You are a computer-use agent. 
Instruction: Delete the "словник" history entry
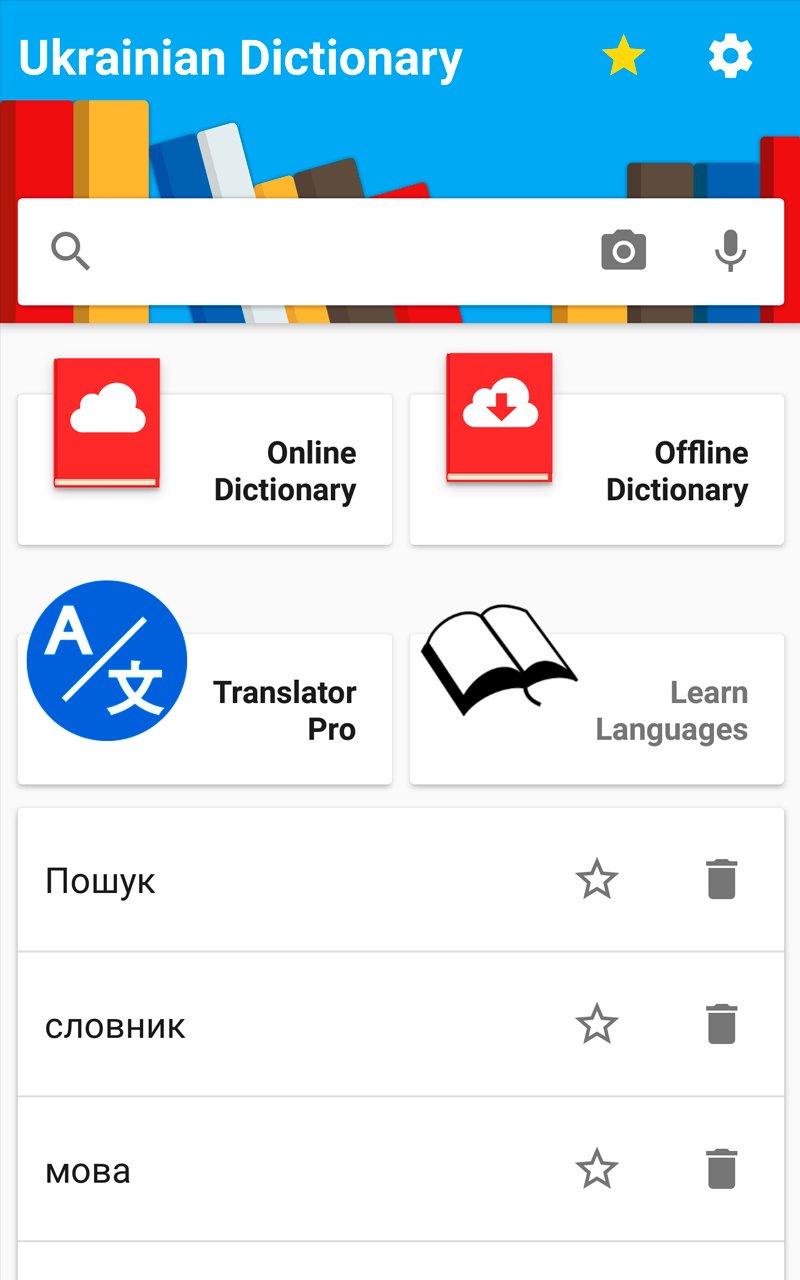722,1025
